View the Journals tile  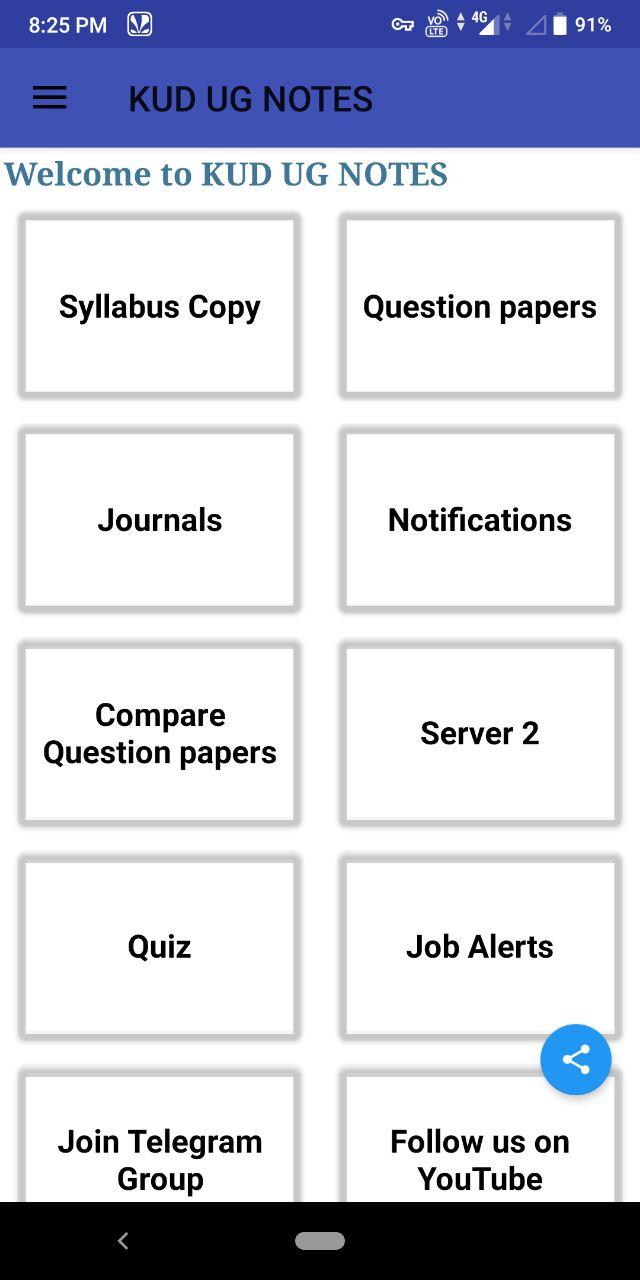160,519
